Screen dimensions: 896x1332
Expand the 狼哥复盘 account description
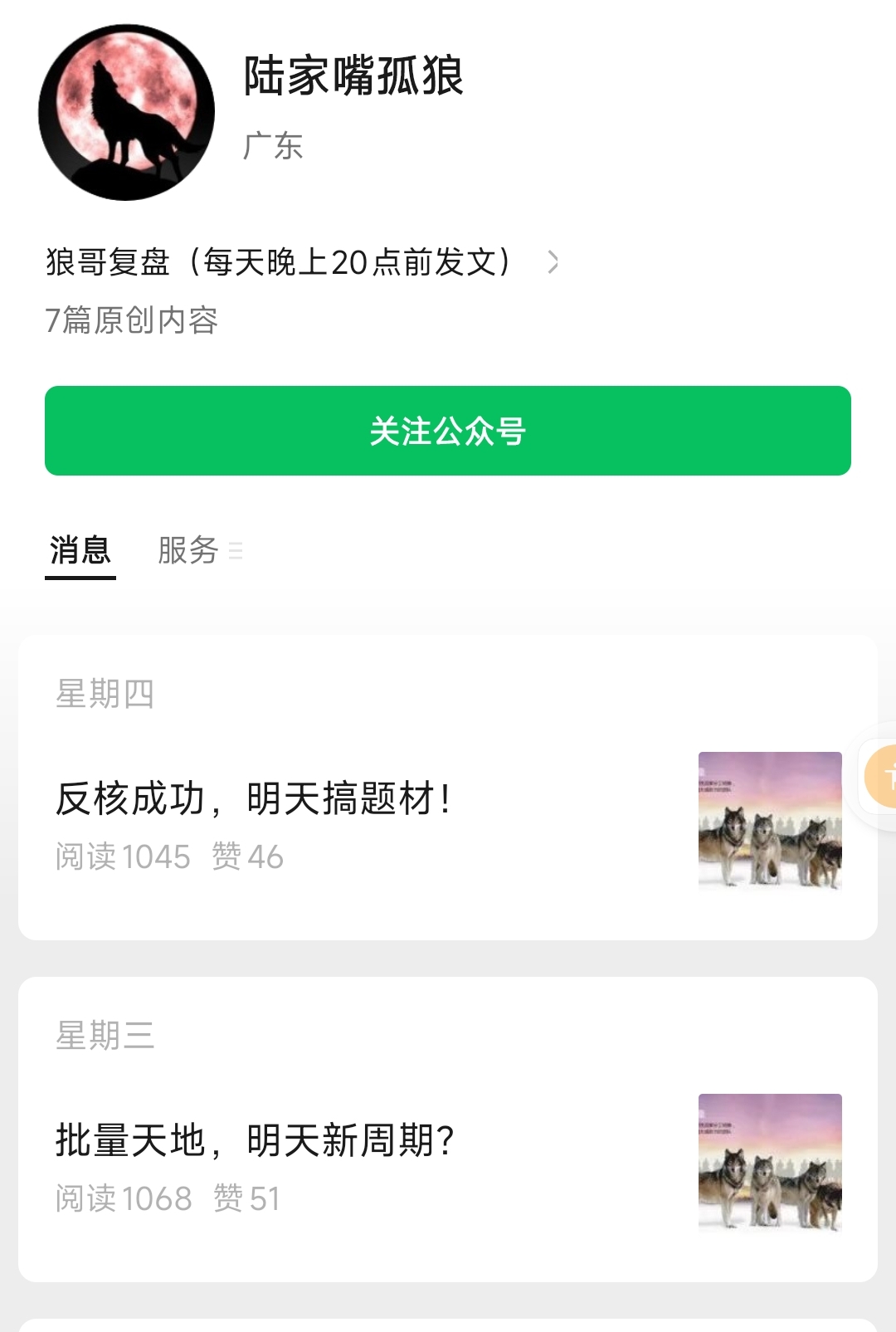click(552, 262)
